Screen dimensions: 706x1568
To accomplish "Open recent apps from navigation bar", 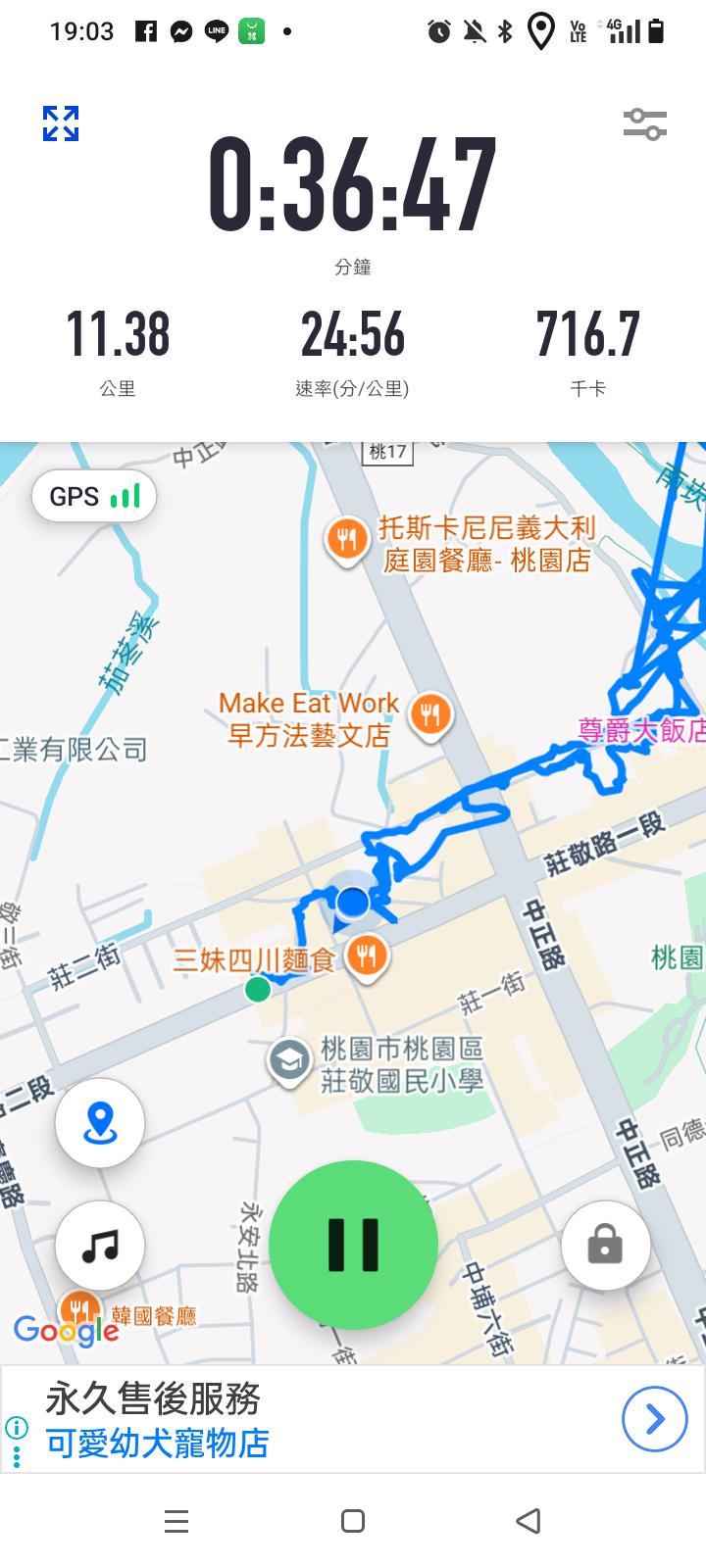I will pyautogui.click(x=176, y=1521).
